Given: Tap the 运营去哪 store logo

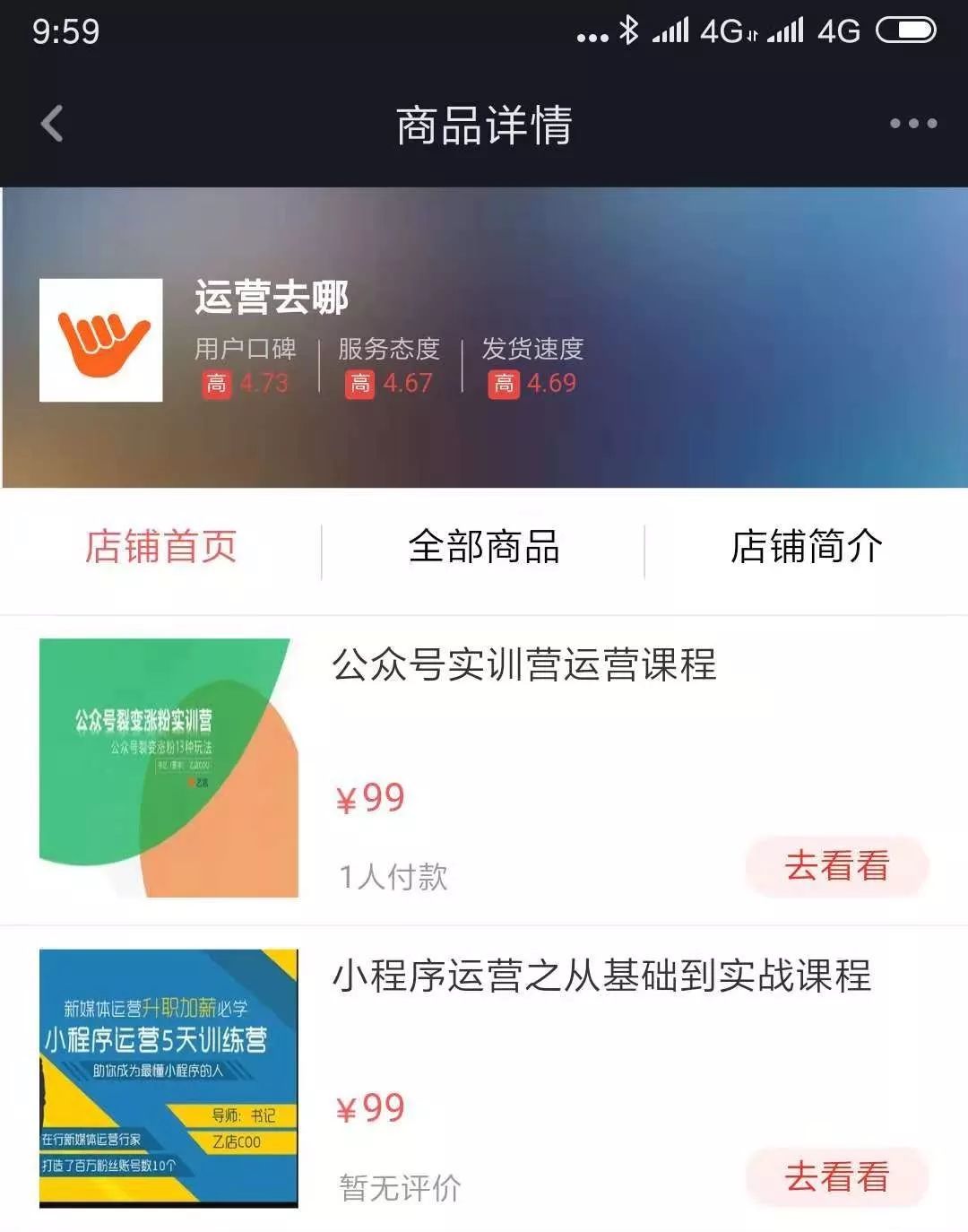Looking at the screenshot, I should click(x=101, y=335).
